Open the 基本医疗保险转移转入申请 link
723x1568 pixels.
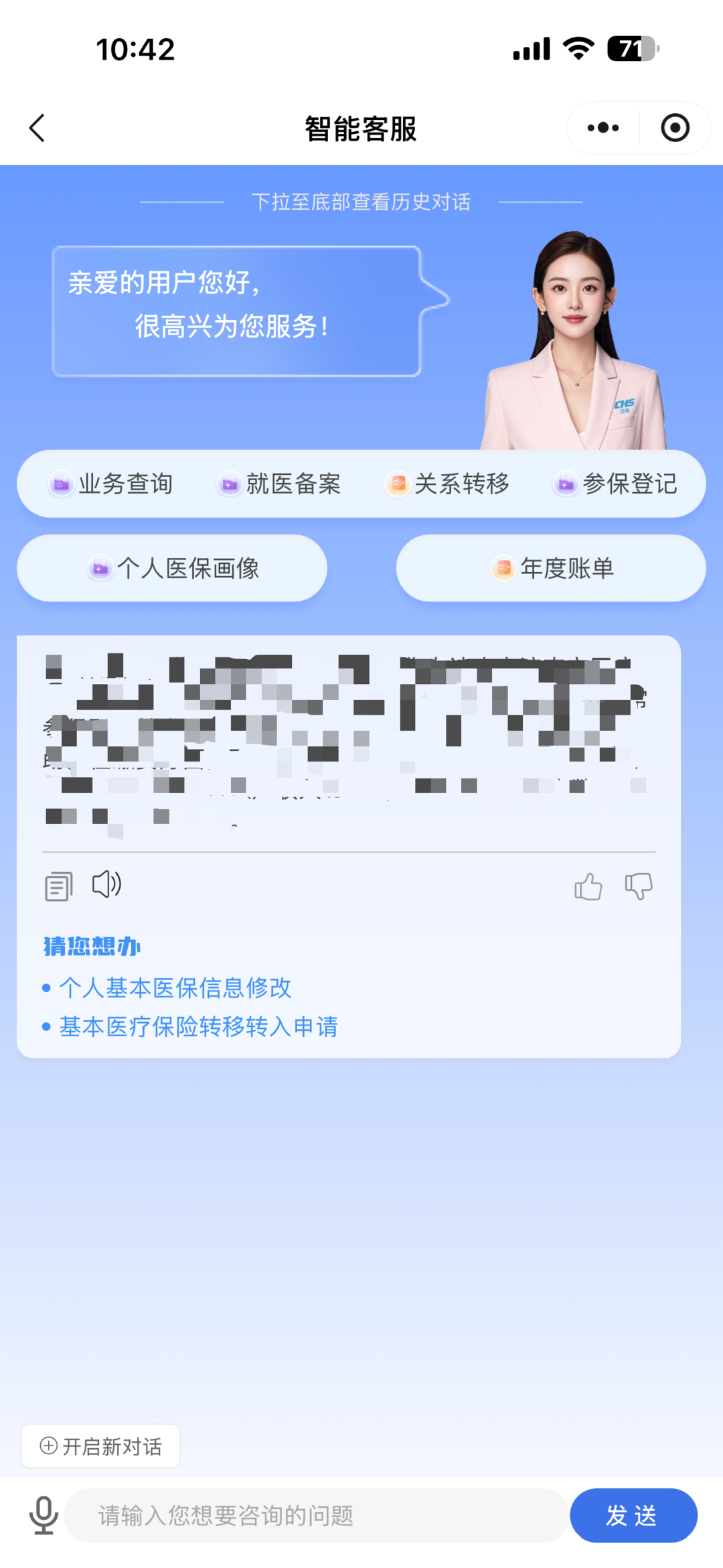[x=198, y=1027]
